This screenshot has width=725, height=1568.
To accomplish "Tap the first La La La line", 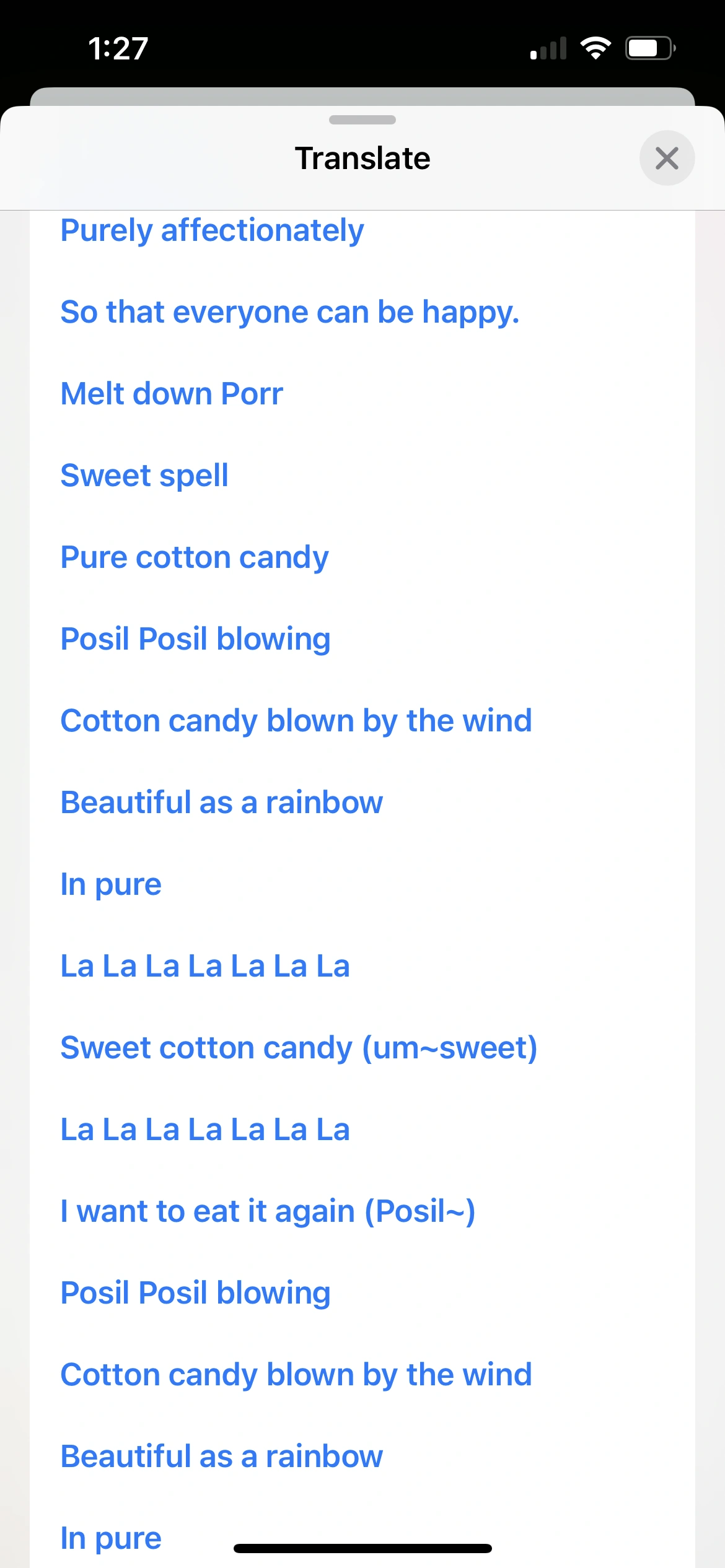I will tap(205, 965).
